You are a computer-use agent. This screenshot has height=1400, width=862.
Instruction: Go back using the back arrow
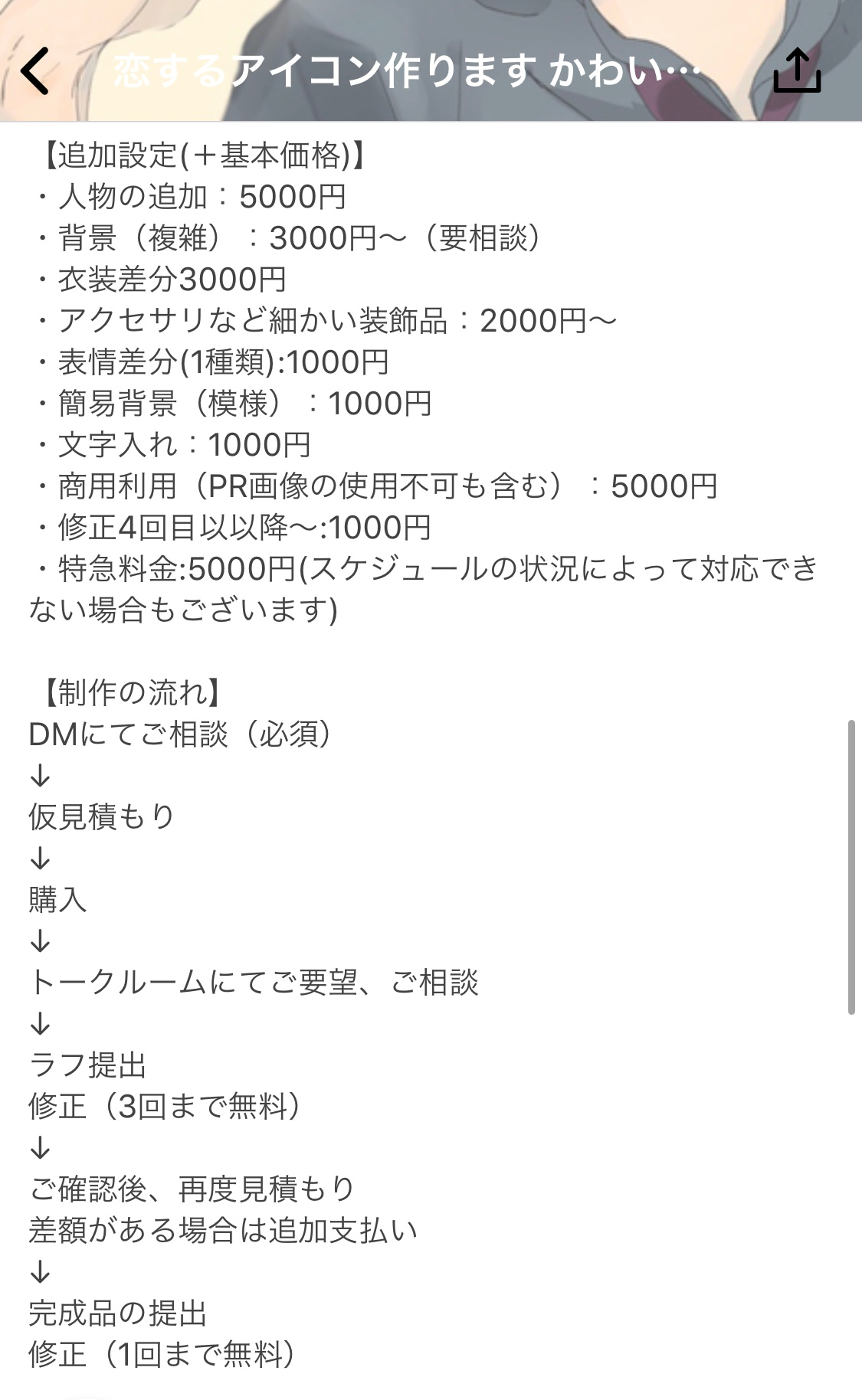coord(35,70)
